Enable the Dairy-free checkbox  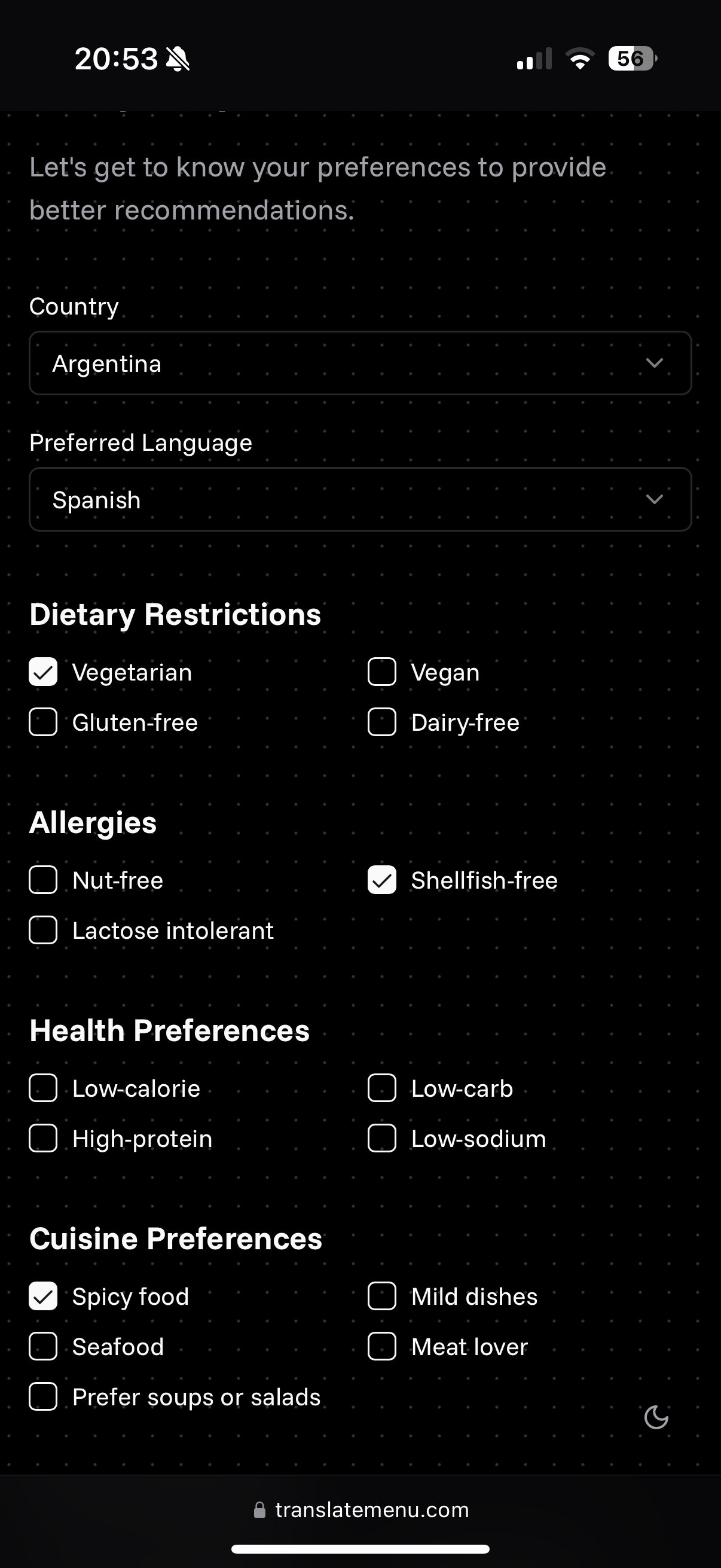tap(382, 722)
